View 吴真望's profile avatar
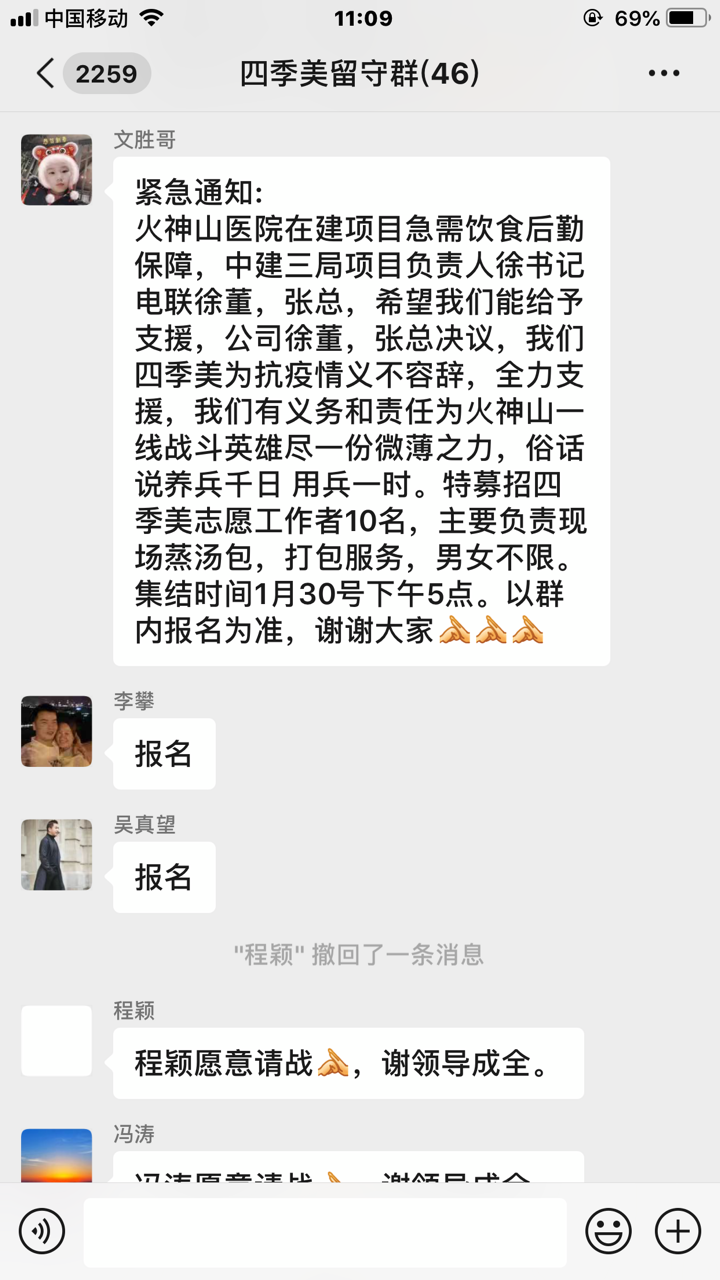Image resolution: width=720 pixels, height=1280 pixels. [56, 855]
